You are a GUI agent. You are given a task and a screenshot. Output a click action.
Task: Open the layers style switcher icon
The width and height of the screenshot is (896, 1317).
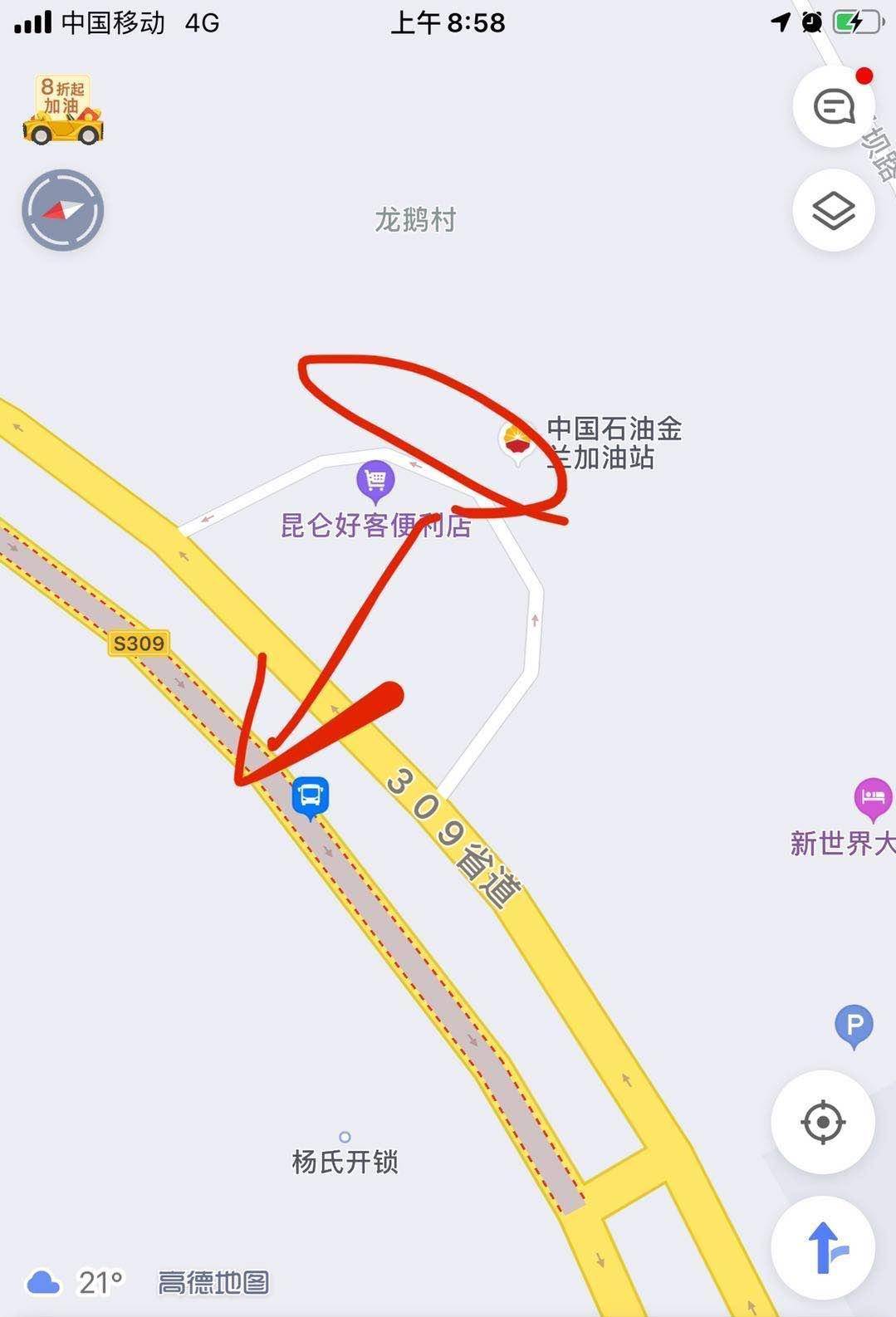coord(832,211)
